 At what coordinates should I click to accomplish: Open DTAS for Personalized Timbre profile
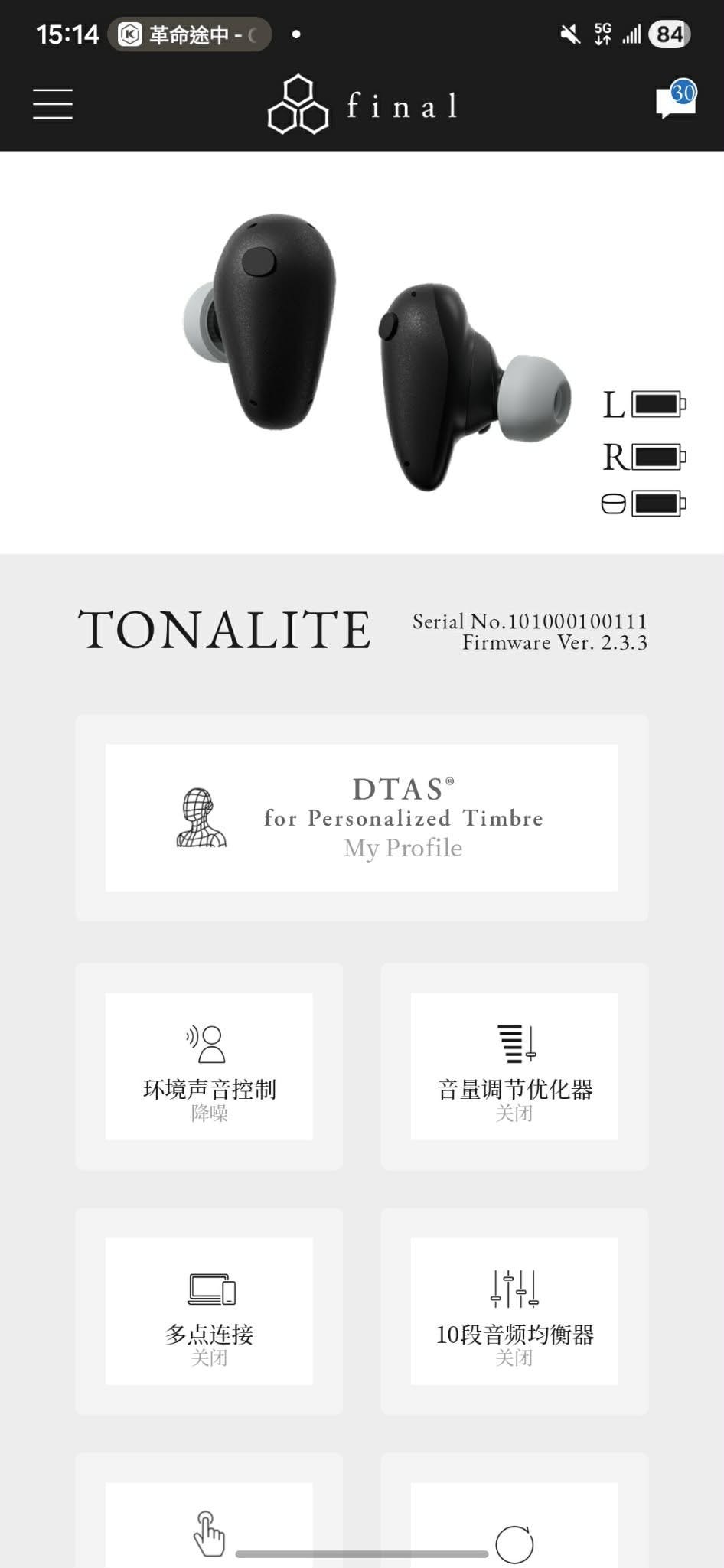(x=361, y=817)
